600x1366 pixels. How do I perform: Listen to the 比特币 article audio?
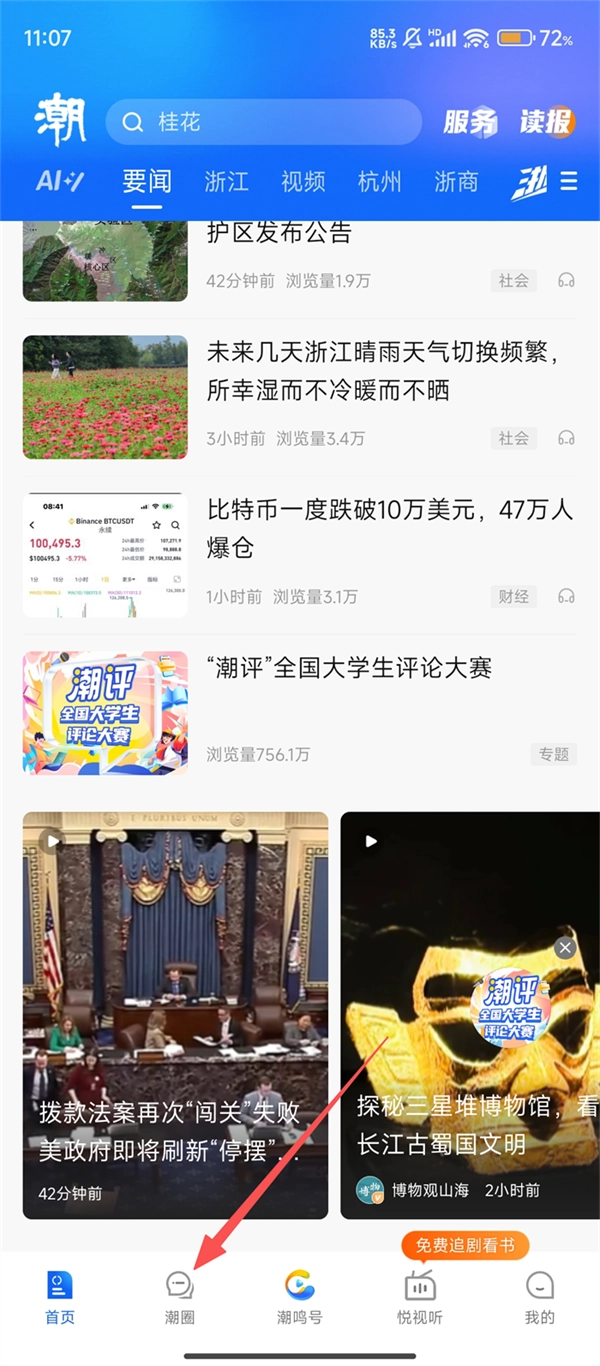tap(567, 597)
